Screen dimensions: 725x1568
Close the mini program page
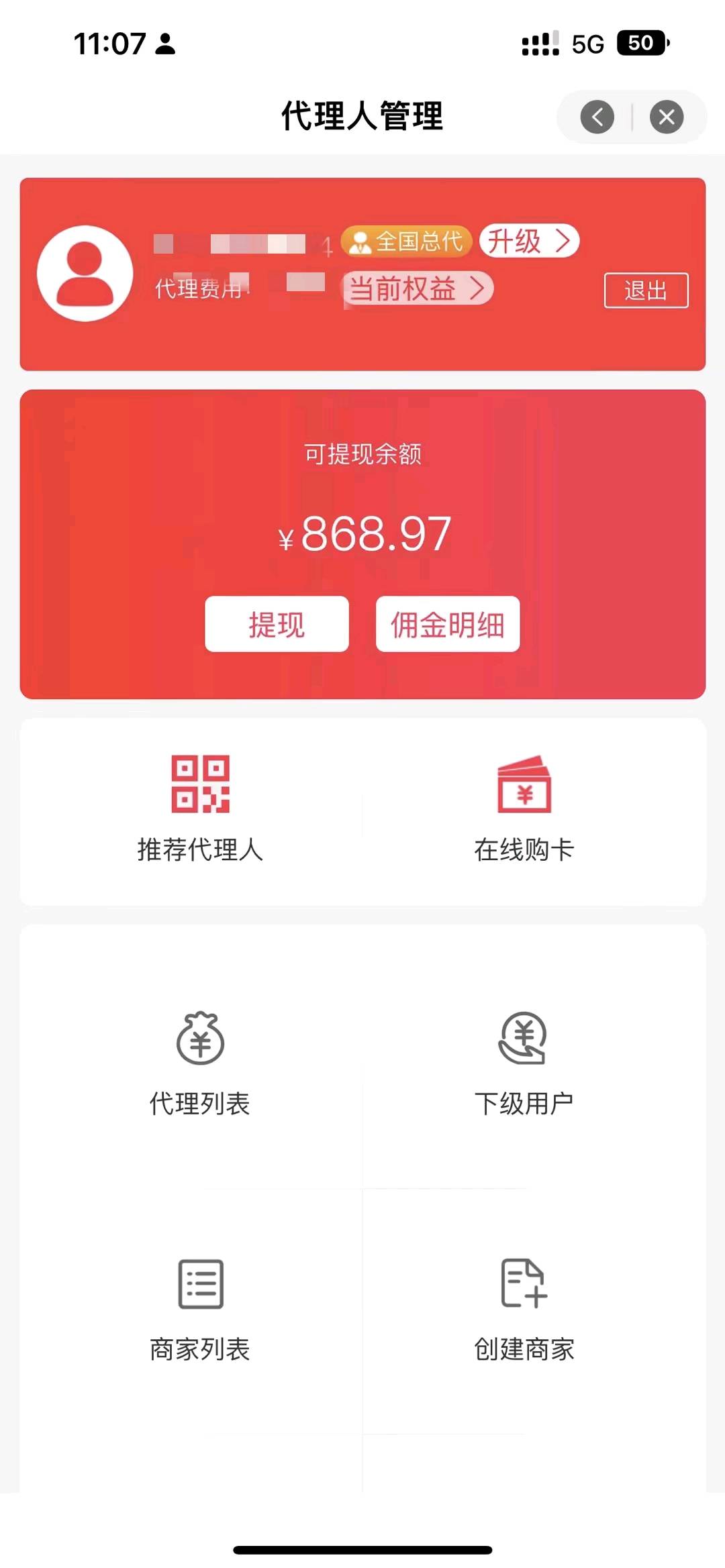(666, 117)
